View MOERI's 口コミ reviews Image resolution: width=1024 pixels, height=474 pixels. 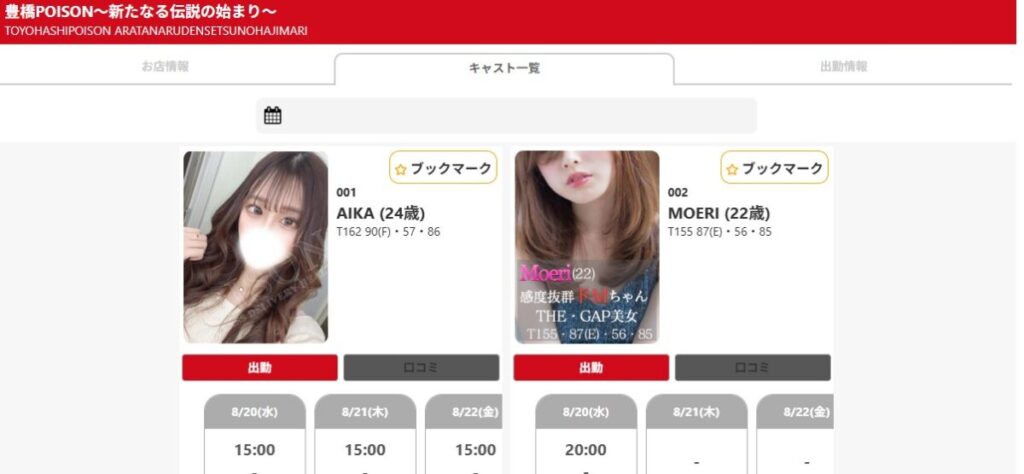pos(752,368)
